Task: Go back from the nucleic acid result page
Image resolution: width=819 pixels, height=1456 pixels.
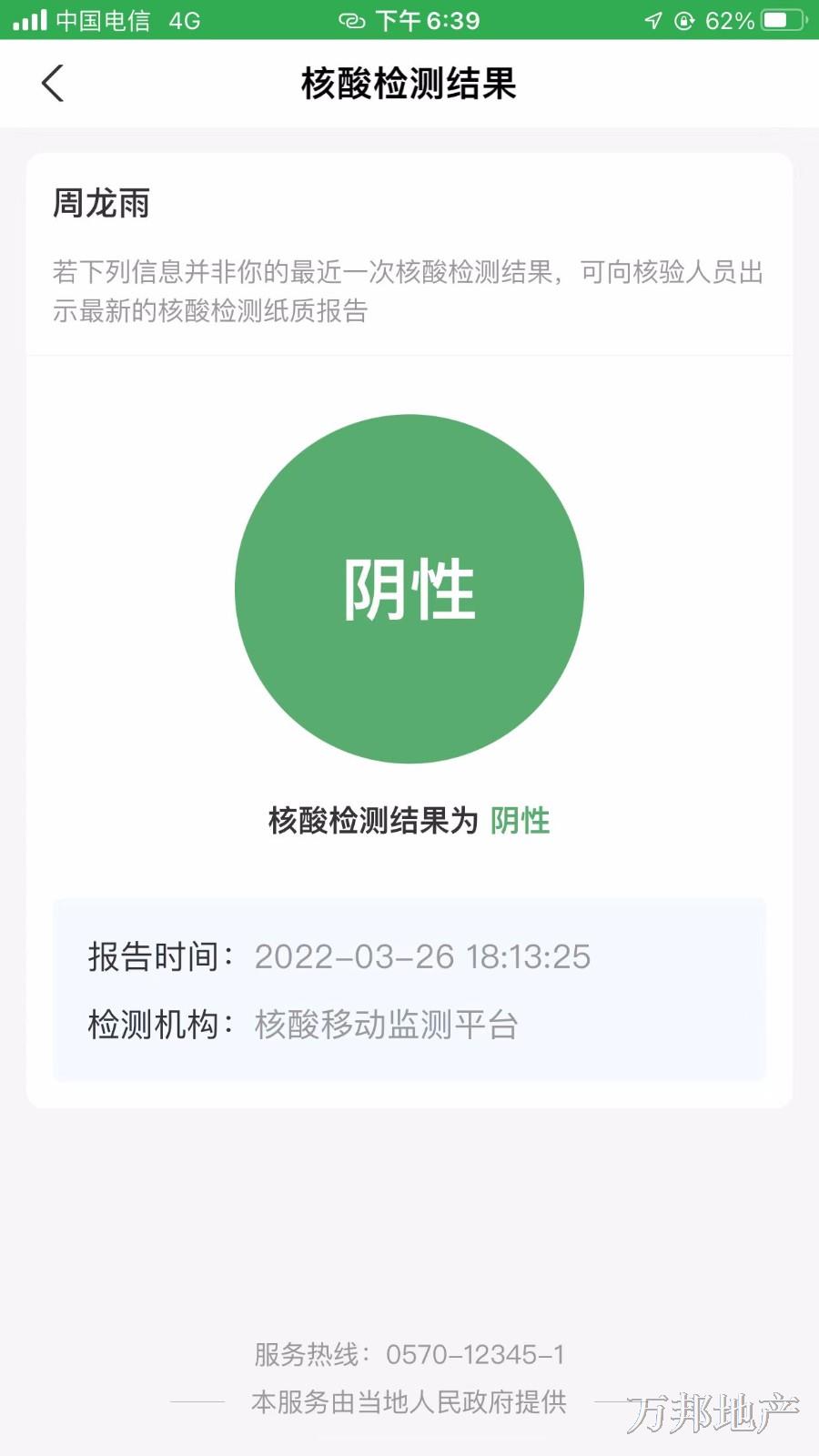Action: [x=53, y=84]
